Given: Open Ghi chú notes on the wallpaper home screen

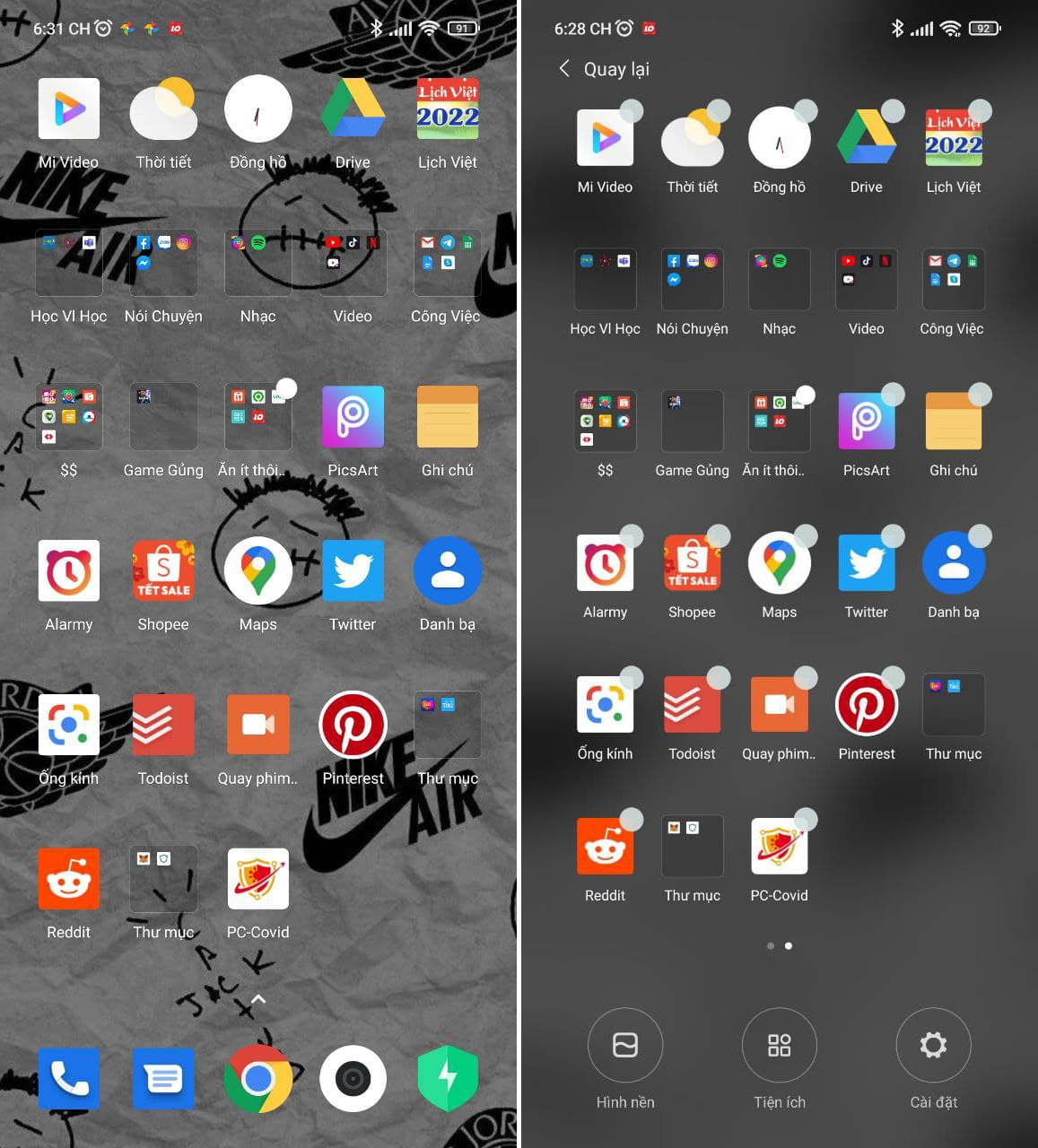Looking at the screenshot, I should (x=447, y=417).
